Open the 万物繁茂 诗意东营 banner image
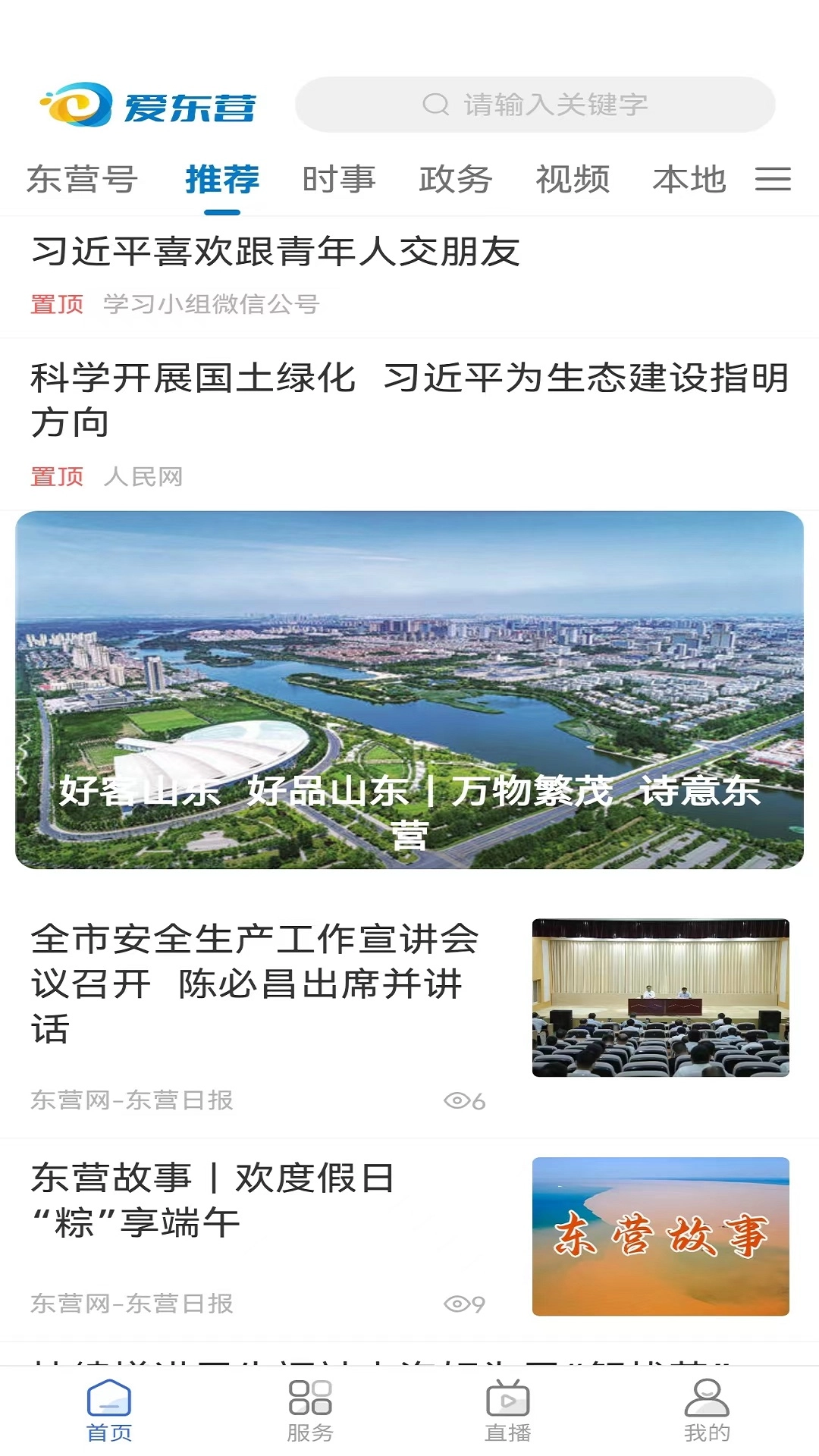The height and width of the screenshot is (1456, 819). [x=409, y=690]
